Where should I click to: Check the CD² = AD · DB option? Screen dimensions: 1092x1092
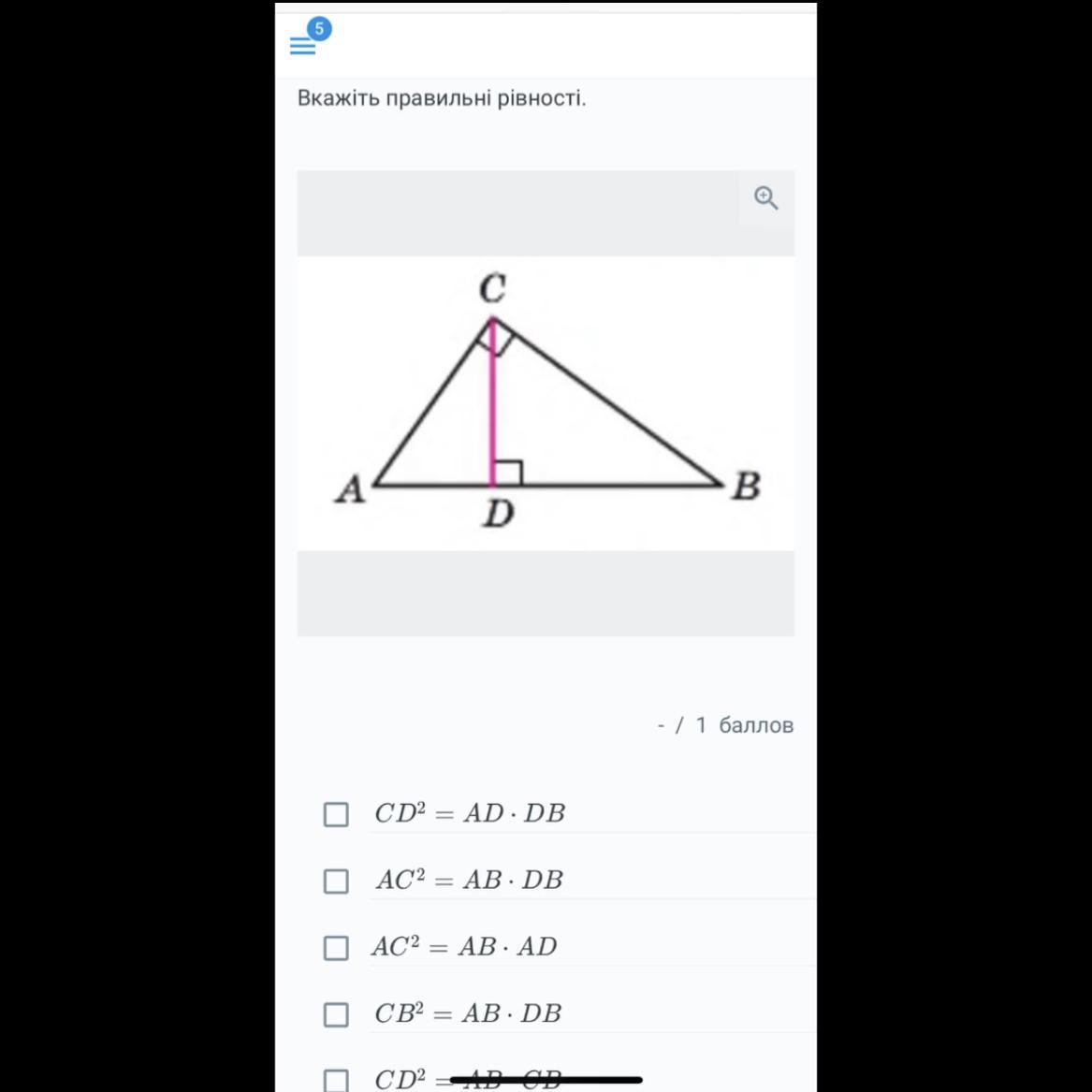coord(336,814)
